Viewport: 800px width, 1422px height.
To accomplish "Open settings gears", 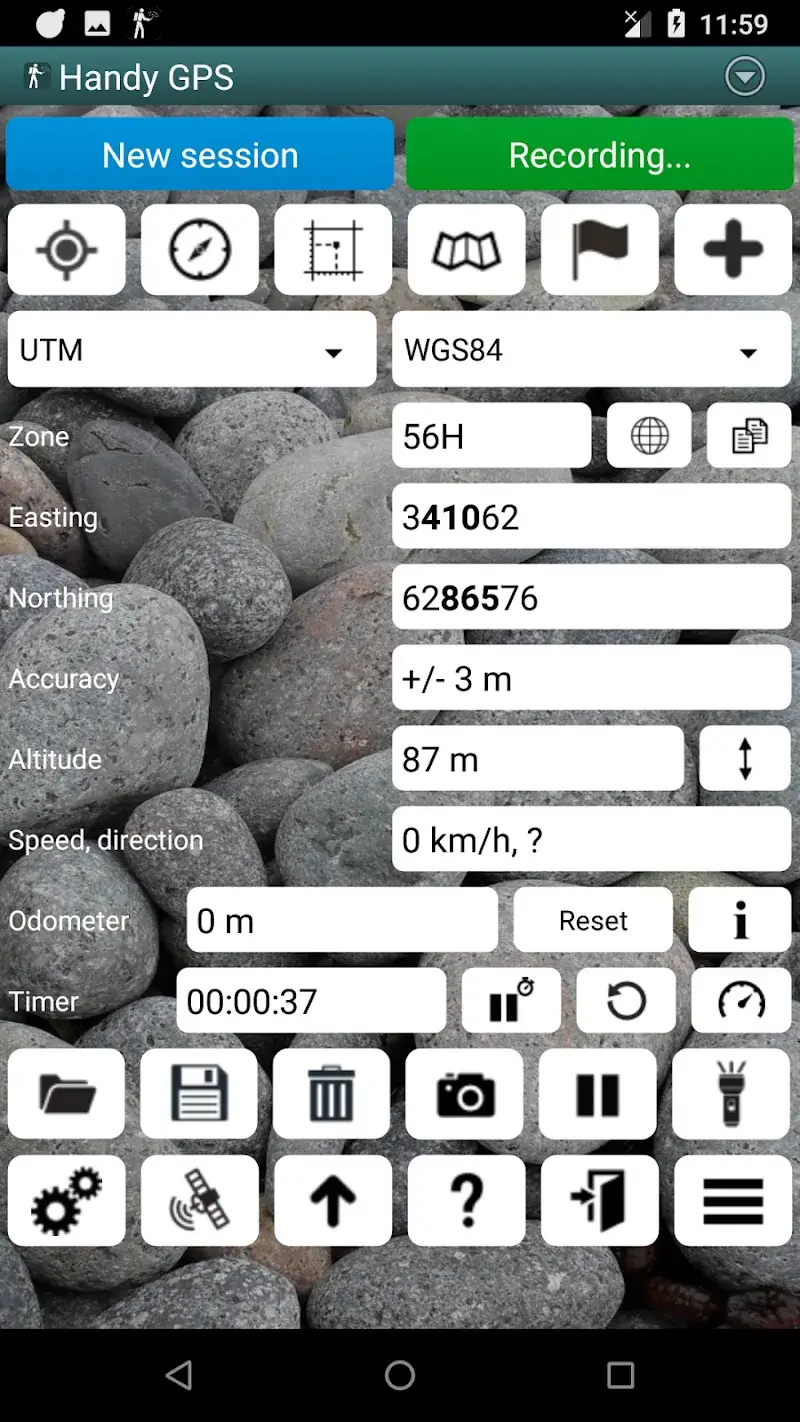I will (x=66, y=1201).
